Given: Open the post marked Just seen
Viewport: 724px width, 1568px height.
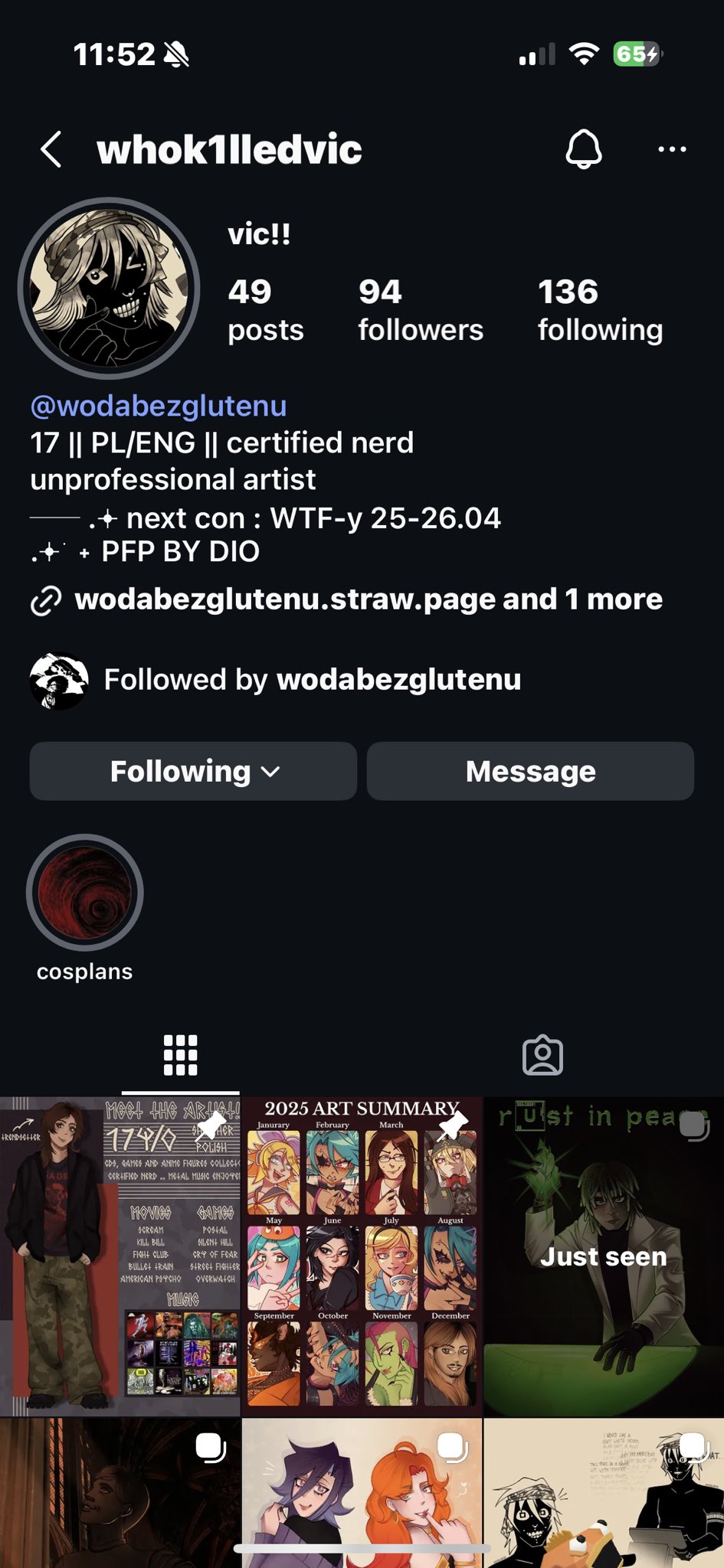Looking at the screenshot, I should [x=604, y=1256].
